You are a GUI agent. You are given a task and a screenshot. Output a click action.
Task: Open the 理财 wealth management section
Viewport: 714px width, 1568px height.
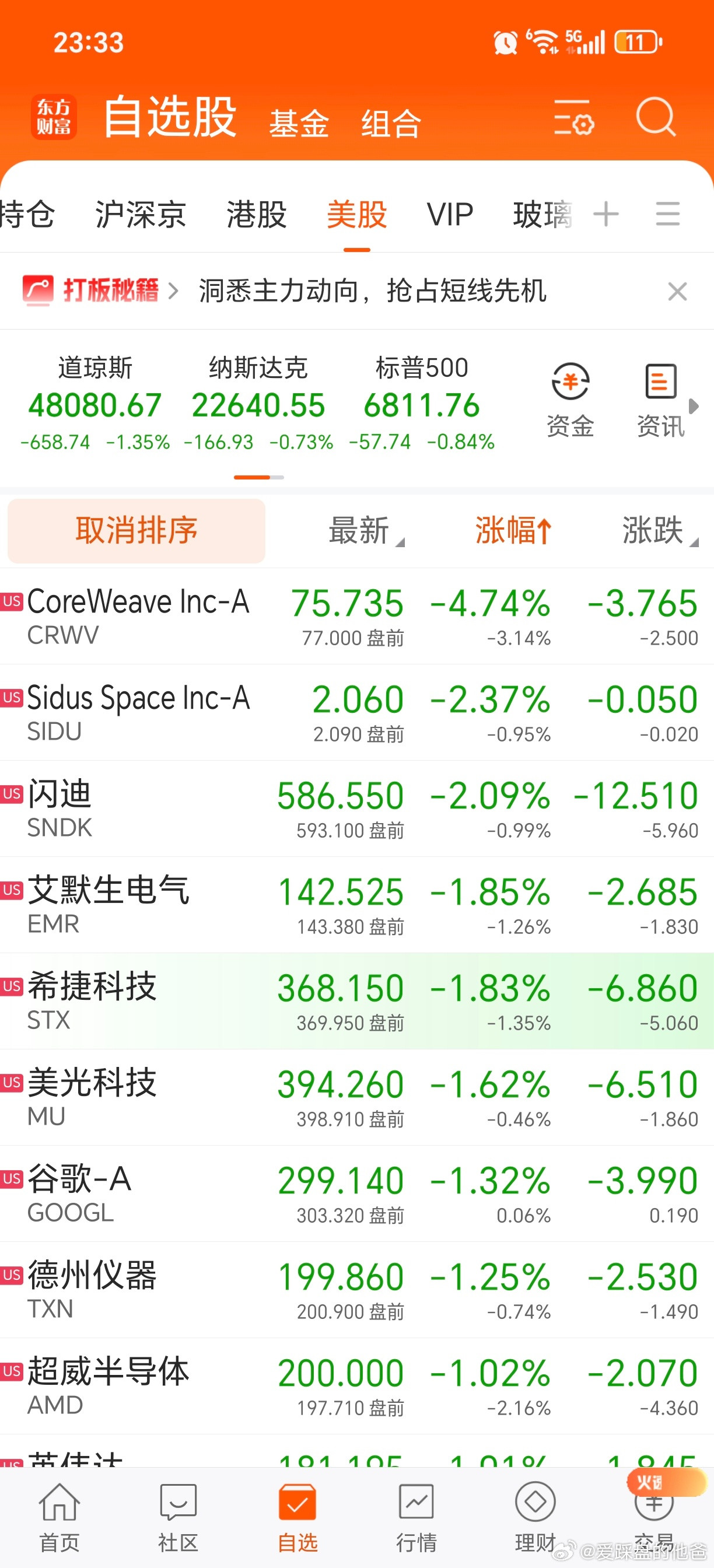[x=535, y=1515]
